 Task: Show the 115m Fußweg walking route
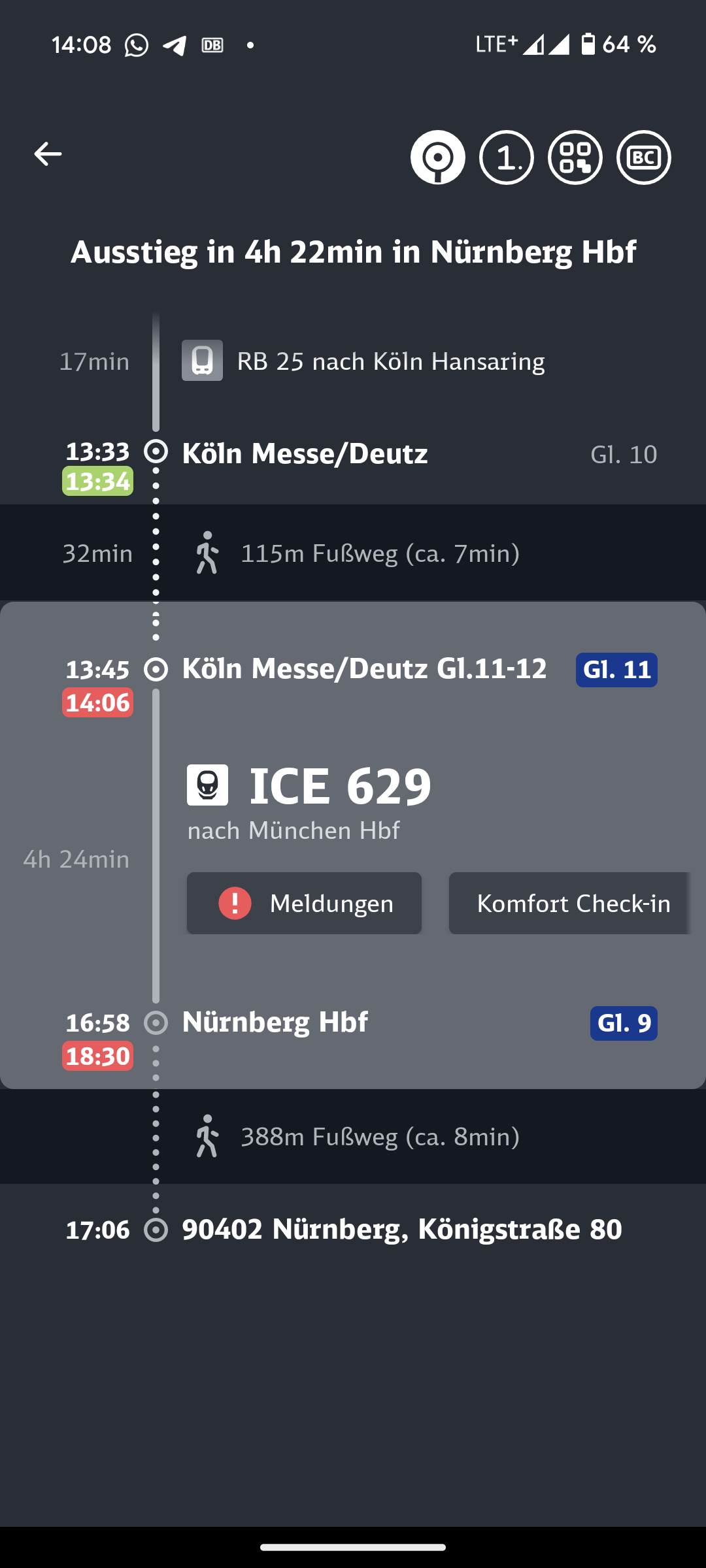click(380, 554)
